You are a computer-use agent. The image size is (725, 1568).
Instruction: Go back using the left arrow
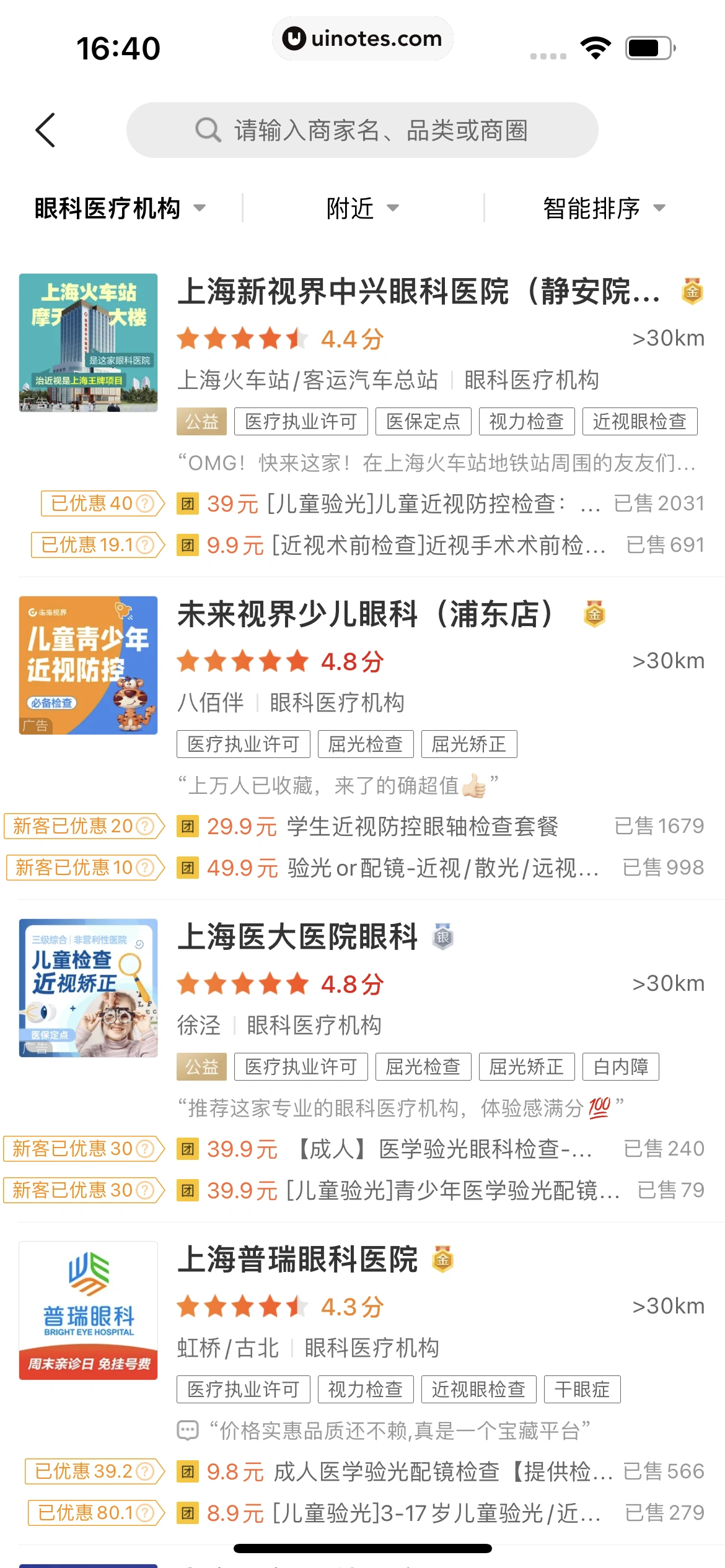click(x=46, y=130)
